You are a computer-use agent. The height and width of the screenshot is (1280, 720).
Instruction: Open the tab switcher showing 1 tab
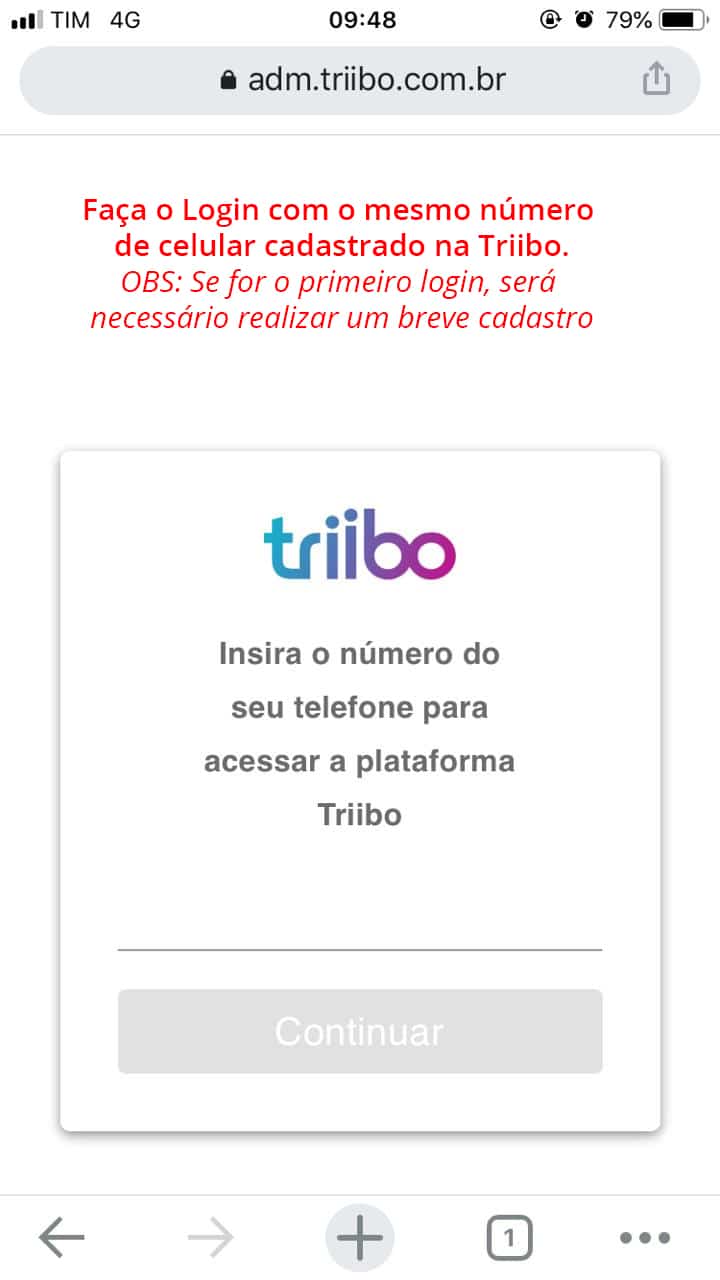coord(509,1239)
